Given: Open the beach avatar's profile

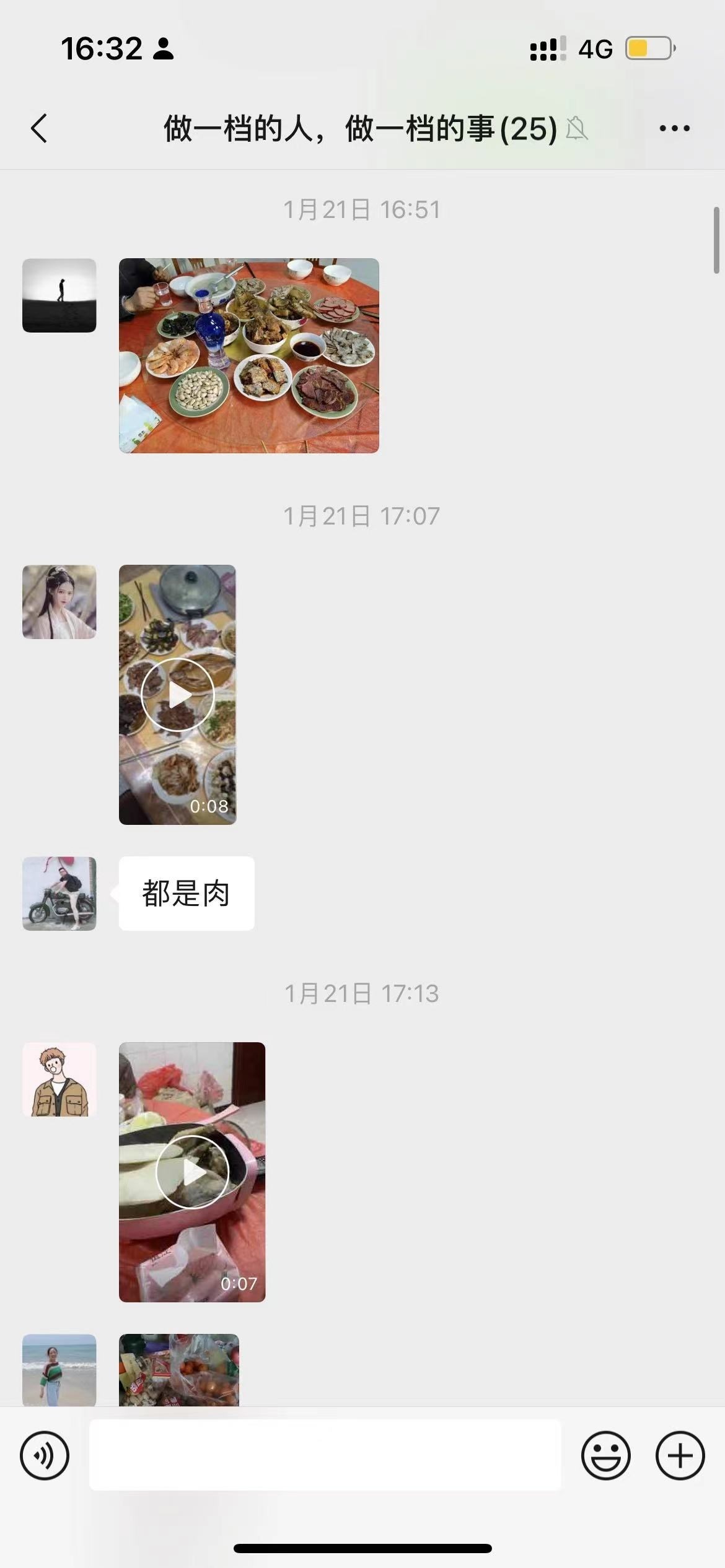Looking at the screenshot, I should click(59, 1369).
